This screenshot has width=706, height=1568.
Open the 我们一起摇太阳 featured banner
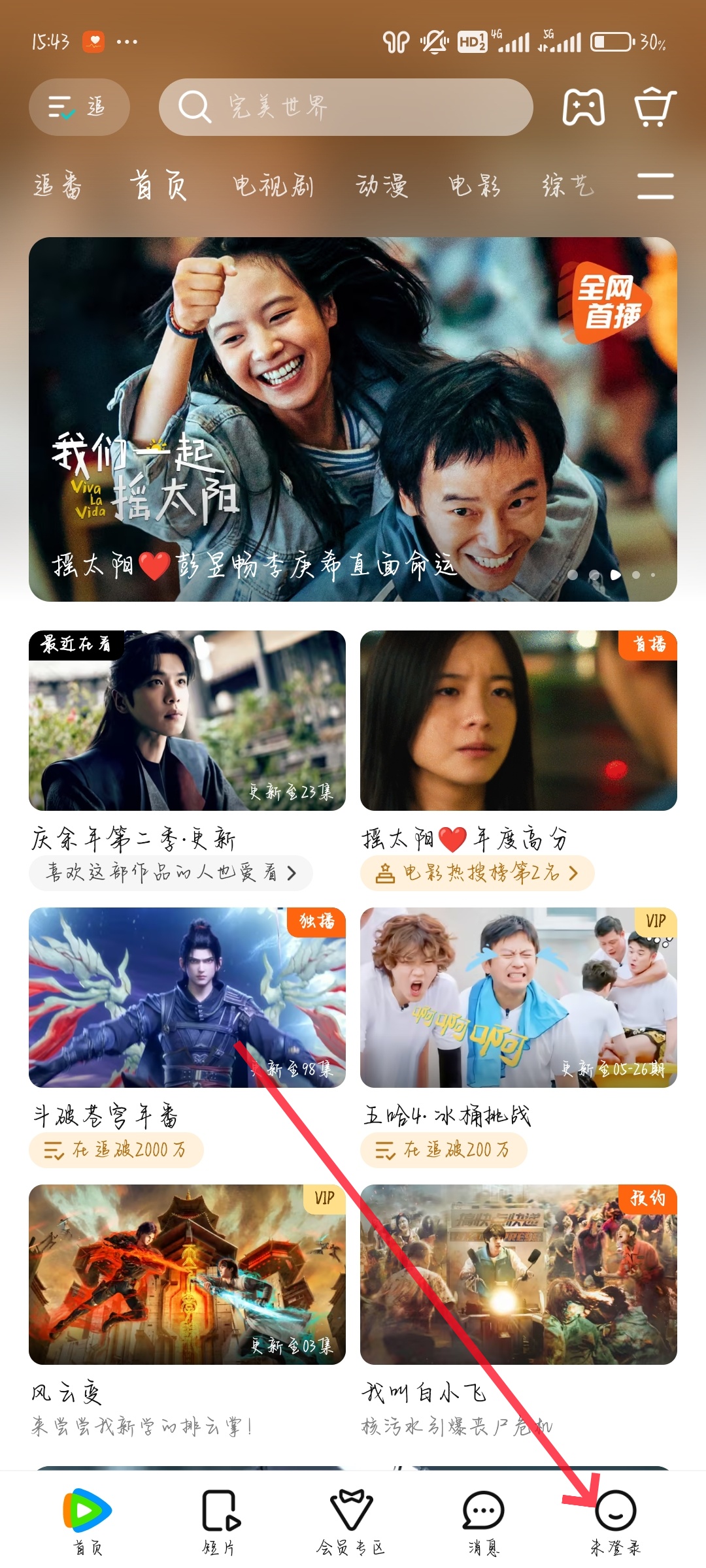(353, 419)
